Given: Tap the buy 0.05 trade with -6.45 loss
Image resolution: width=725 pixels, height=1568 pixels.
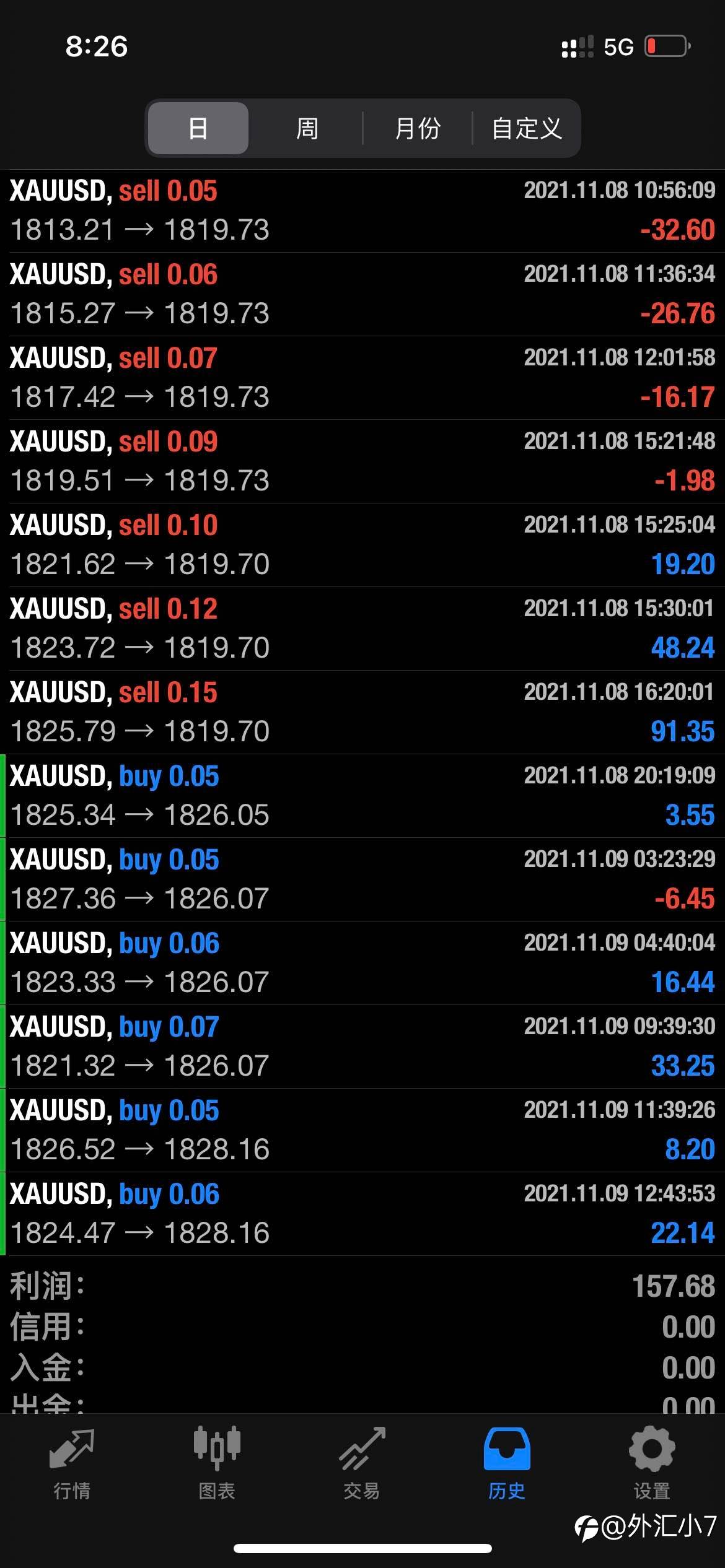Looking at the screenshot, I should tap(362, 879).
